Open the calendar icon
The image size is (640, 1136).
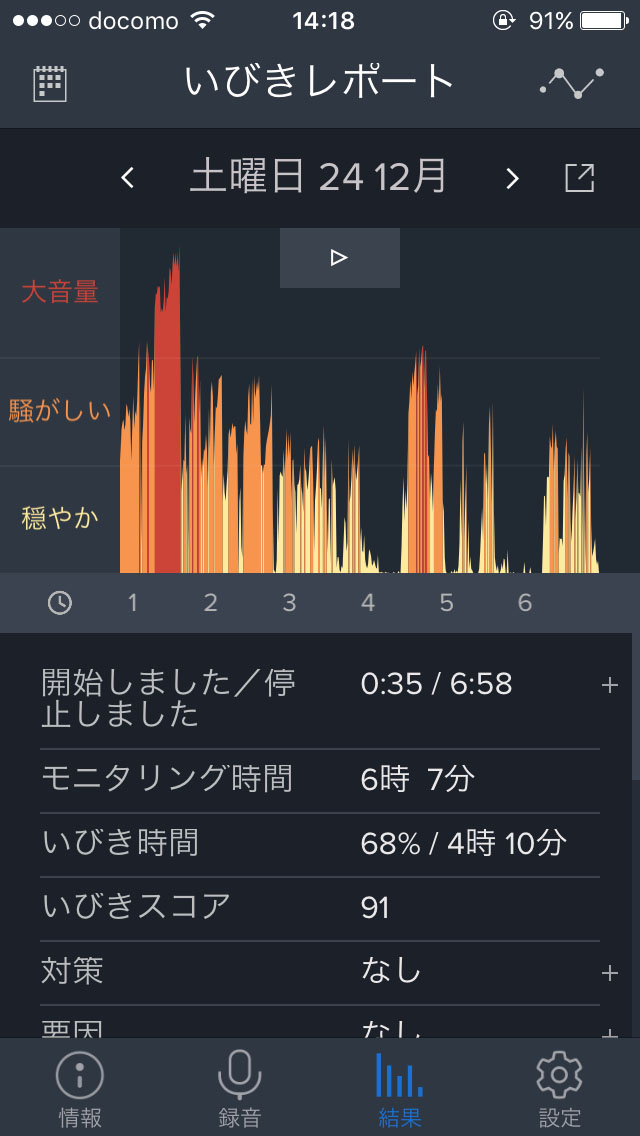click(50, 83)
